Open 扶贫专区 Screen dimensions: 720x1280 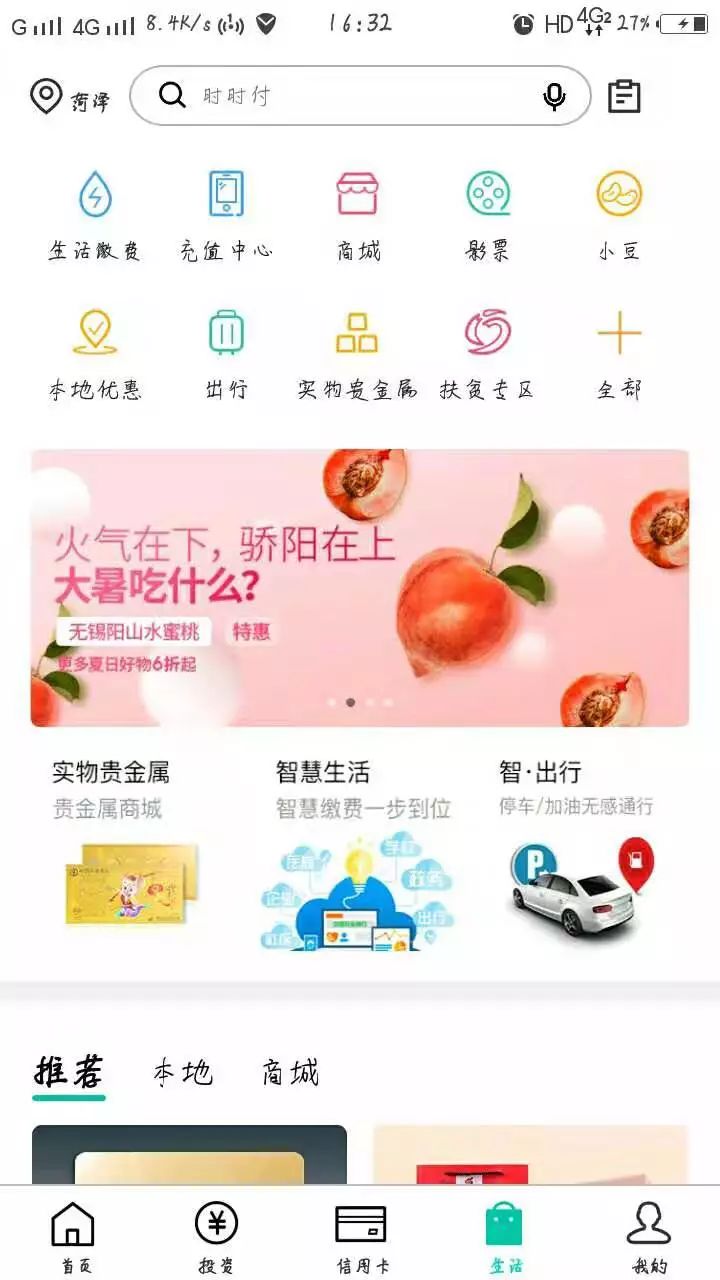pyautogui.click(x=488, y=353)
